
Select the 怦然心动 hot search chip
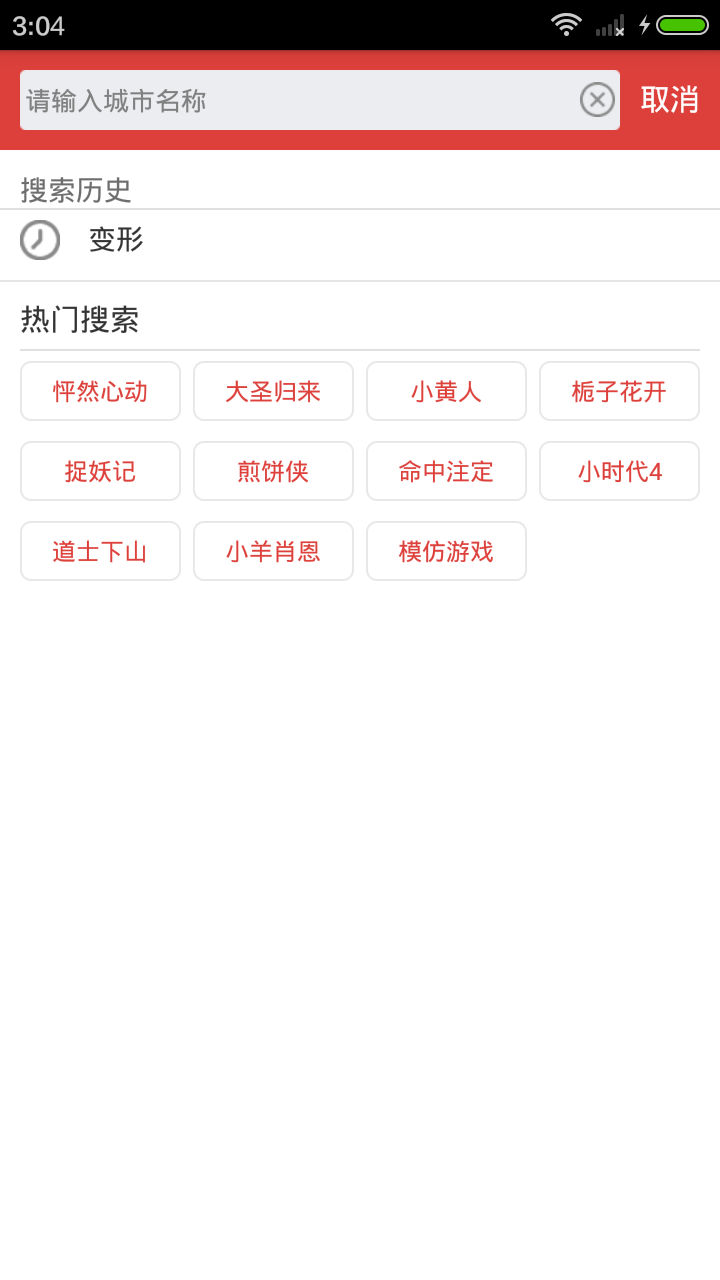pos(100,391)
